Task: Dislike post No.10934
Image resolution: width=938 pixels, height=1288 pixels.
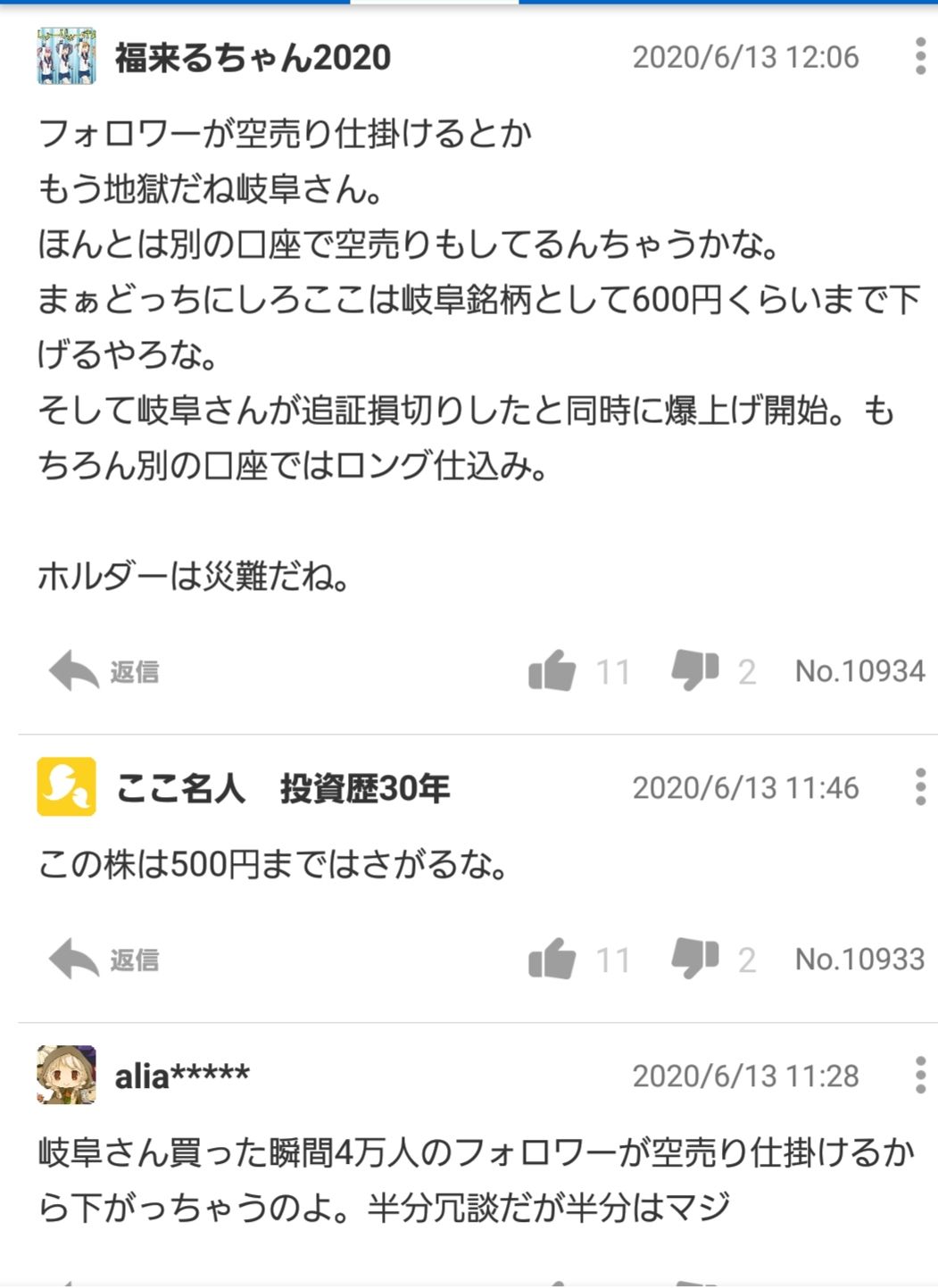Action: (694, 670)
